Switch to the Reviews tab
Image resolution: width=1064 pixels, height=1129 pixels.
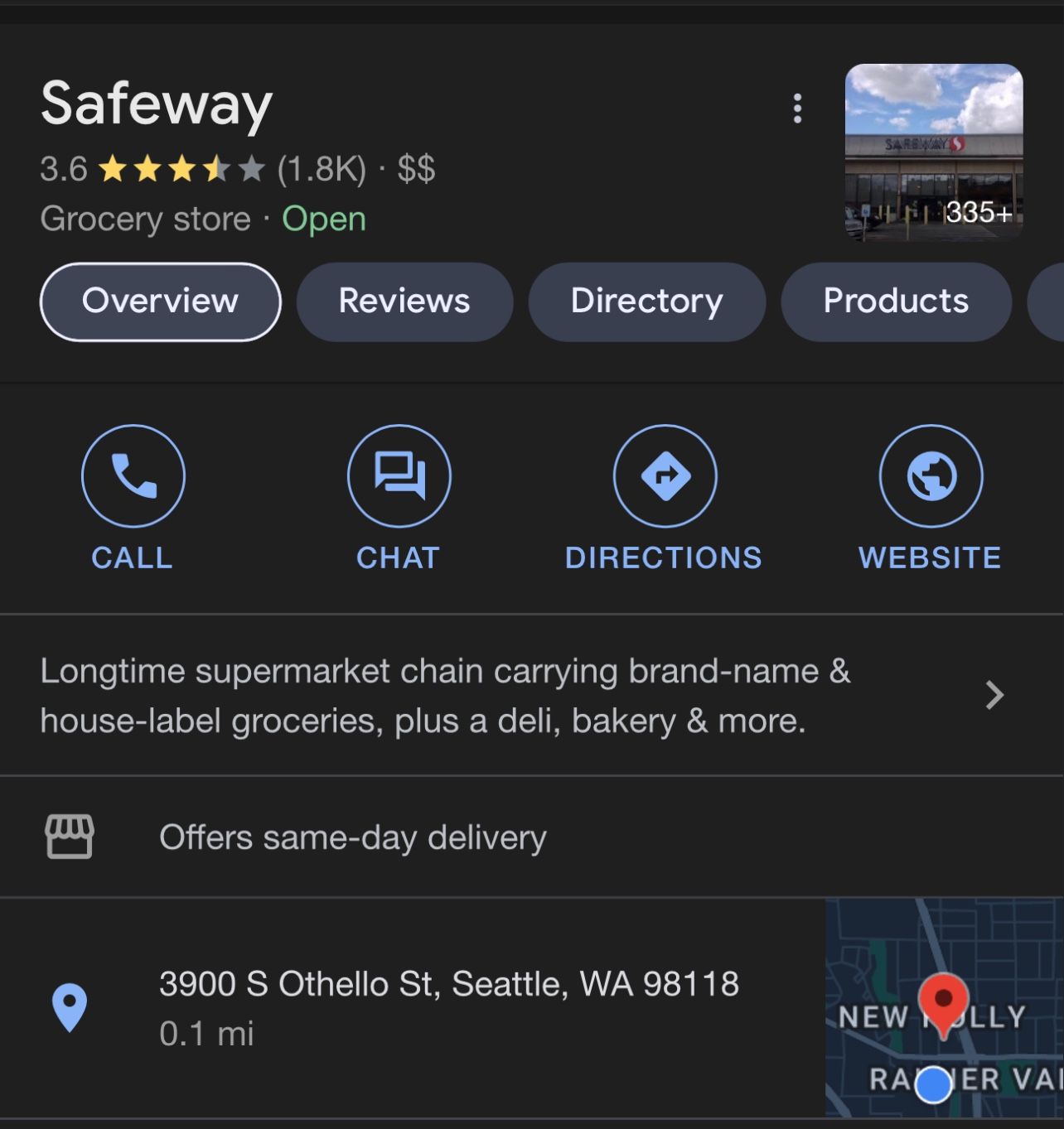pyautogui.click(x=404, y=302)
